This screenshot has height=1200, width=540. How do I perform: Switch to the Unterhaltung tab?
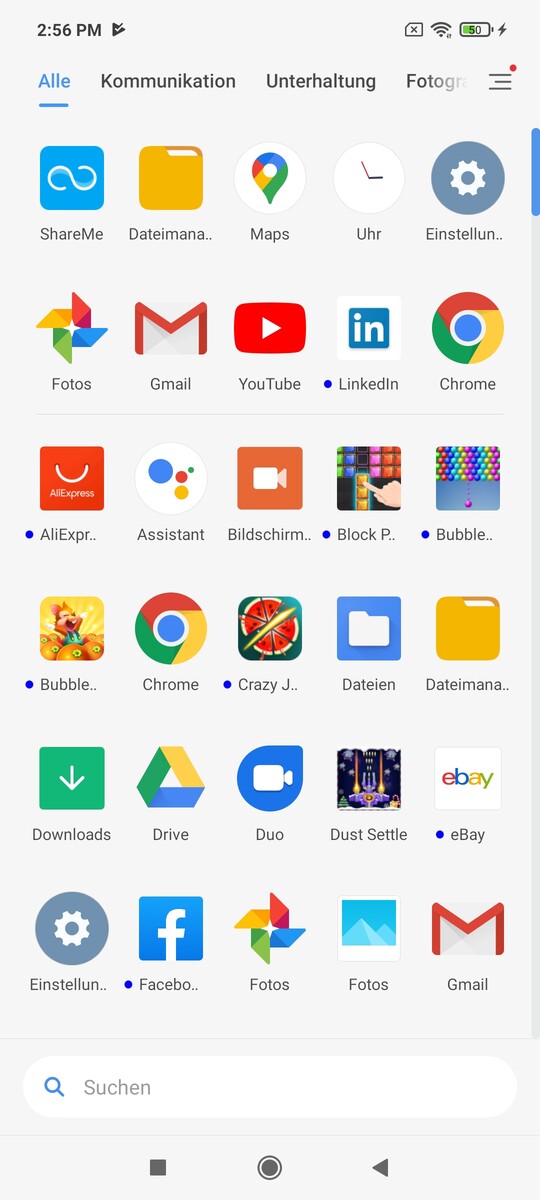pyautogui.click(x=321, y=82)
